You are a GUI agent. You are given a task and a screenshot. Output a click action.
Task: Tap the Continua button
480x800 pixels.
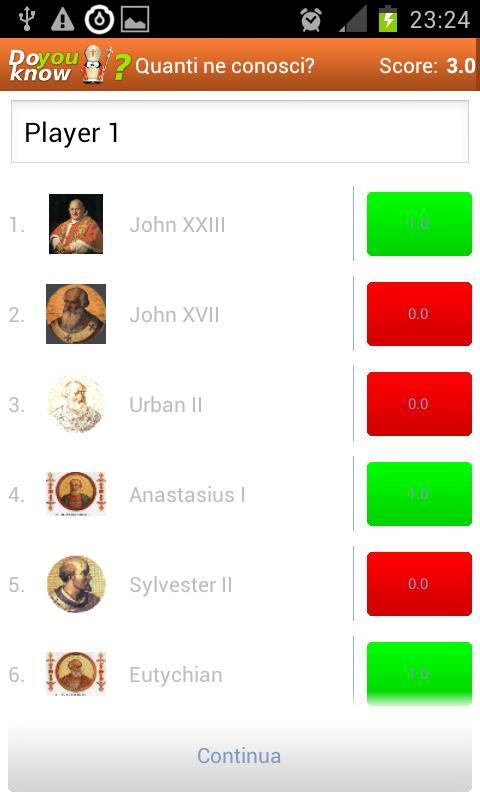[x=240, y=756]
